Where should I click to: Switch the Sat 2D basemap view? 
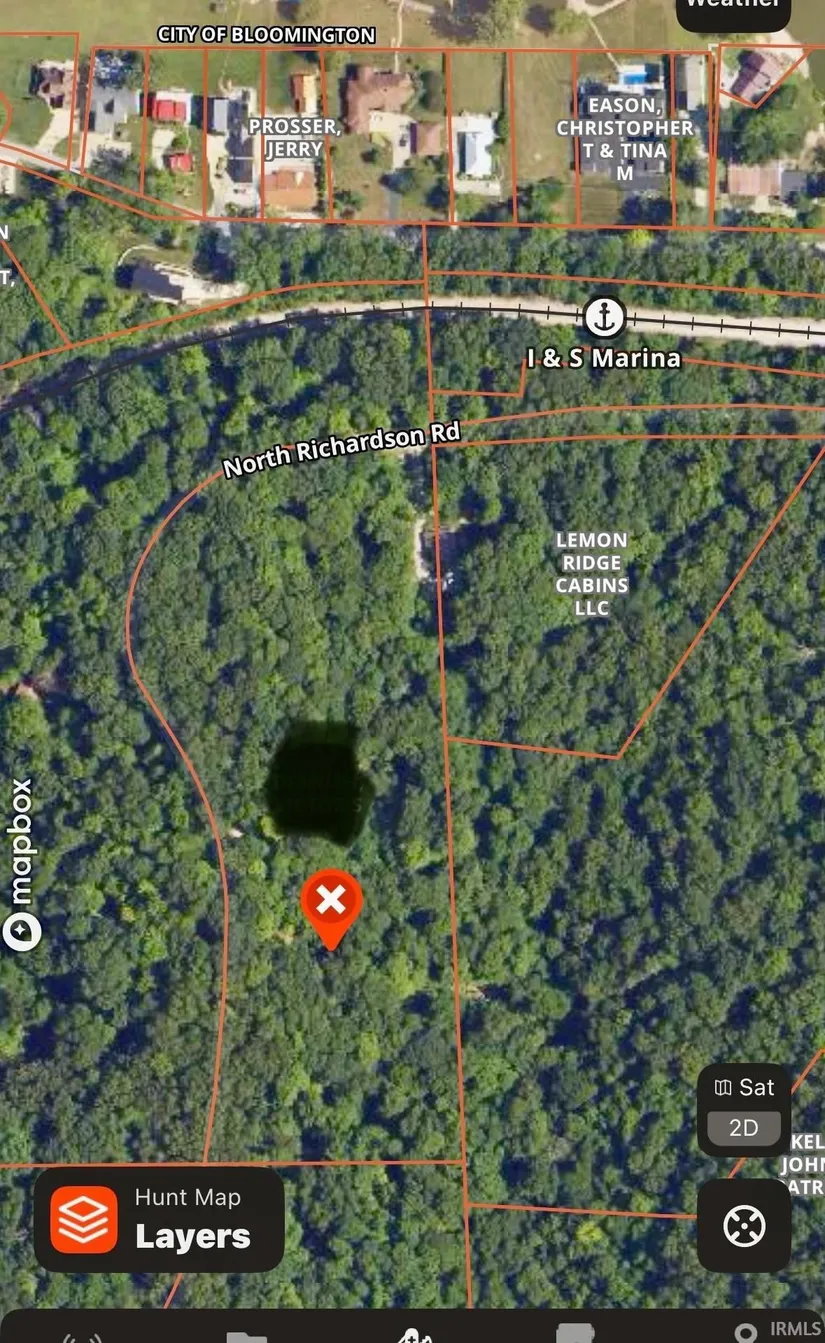744,1109
